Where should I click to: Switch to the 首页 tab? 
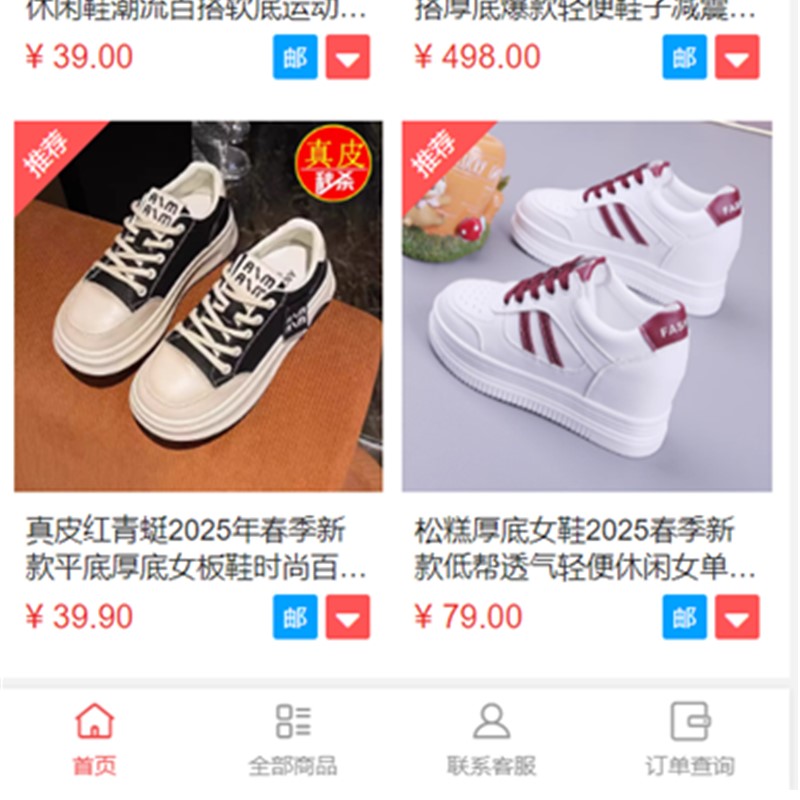[94, 738]
